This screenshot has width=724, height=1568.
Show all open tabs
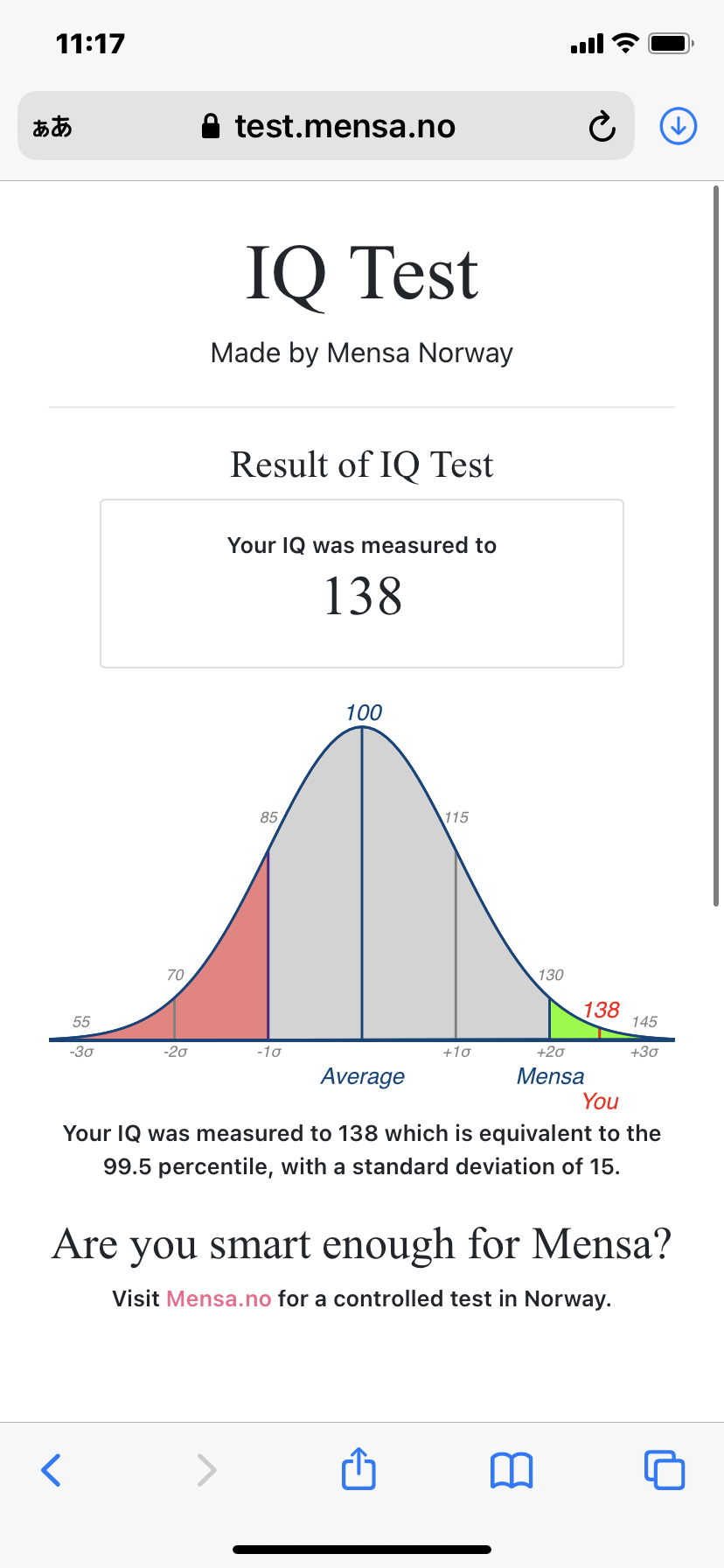click(665, 1470)
